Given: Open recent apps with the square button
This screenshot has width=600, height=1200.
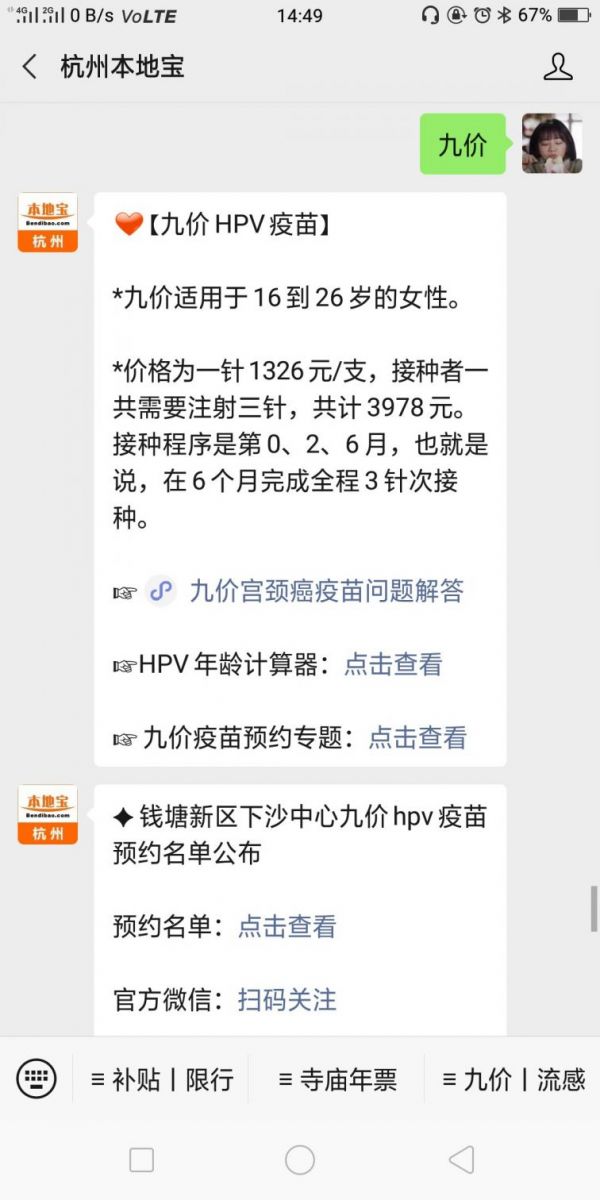Looking at the screenshot, I should 142,1160.
